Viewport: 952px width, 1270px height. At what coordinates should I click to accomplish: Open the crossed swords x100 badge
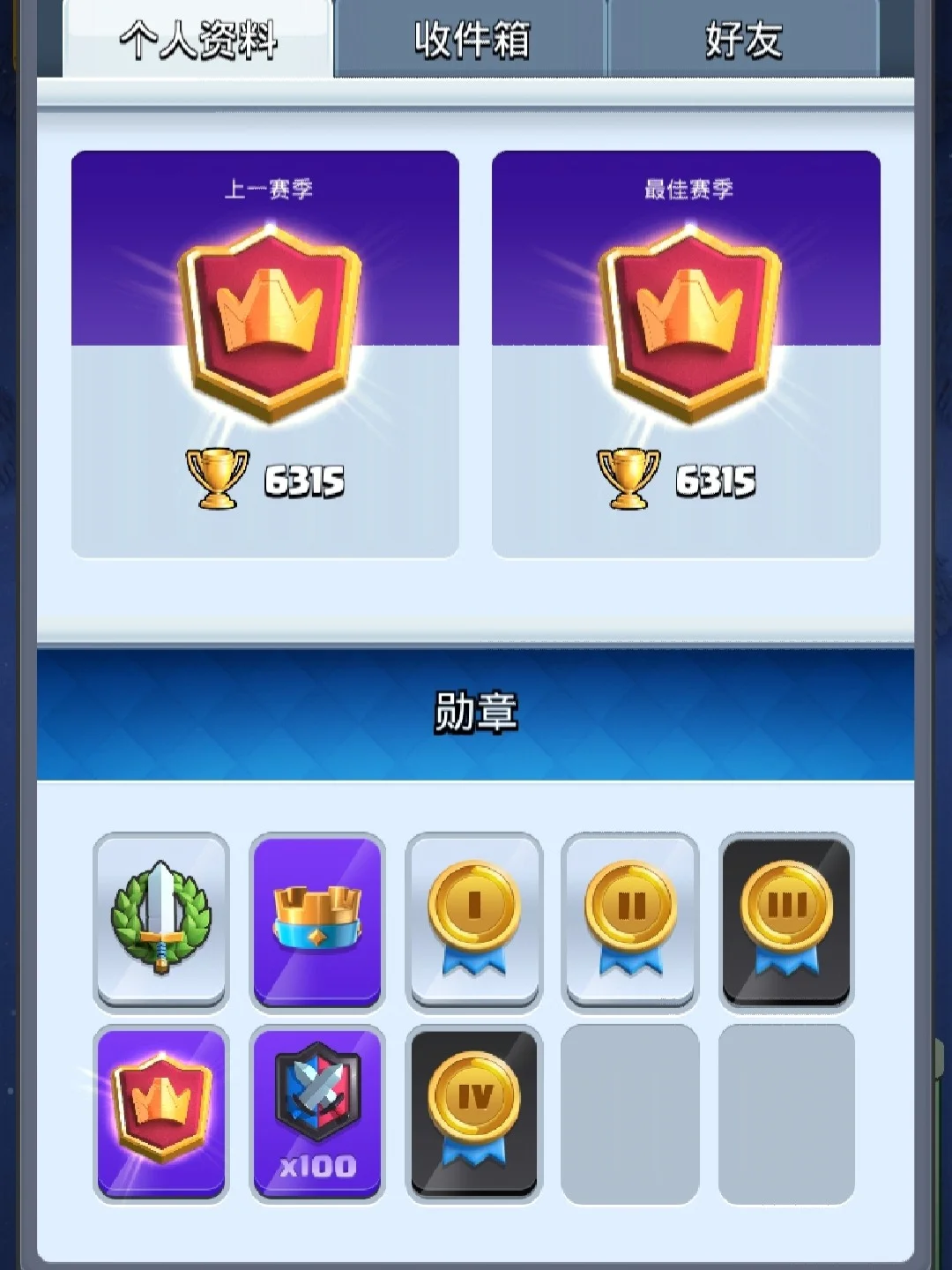tap(317, 1111)
